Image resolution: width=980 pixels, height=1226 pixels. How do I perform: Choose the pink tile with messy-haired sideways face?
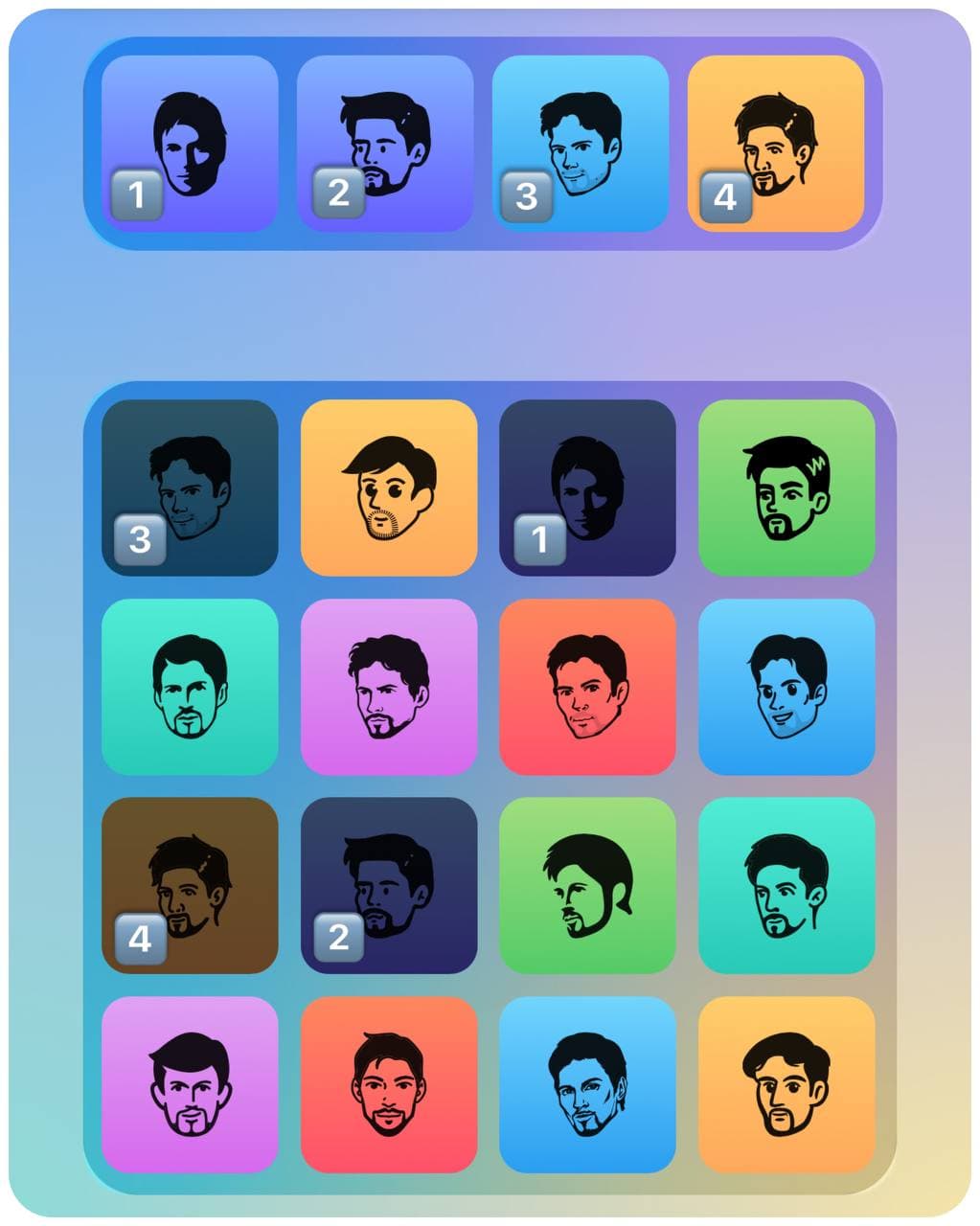pos(388,687)
